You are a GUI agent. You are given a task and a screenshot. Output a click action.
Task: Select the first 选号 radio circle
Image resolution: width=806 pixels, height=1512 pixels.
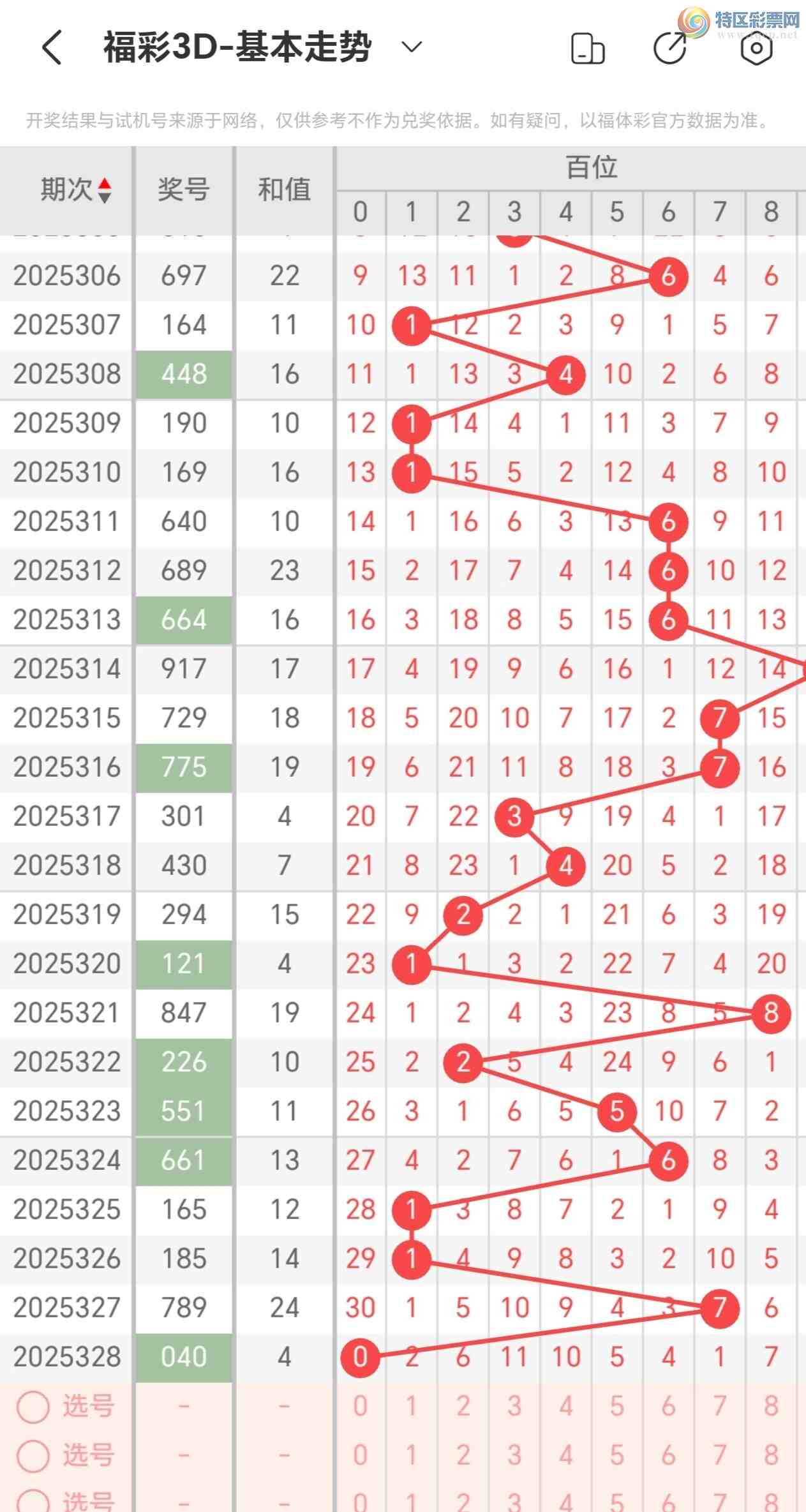tap(33, 1406)
